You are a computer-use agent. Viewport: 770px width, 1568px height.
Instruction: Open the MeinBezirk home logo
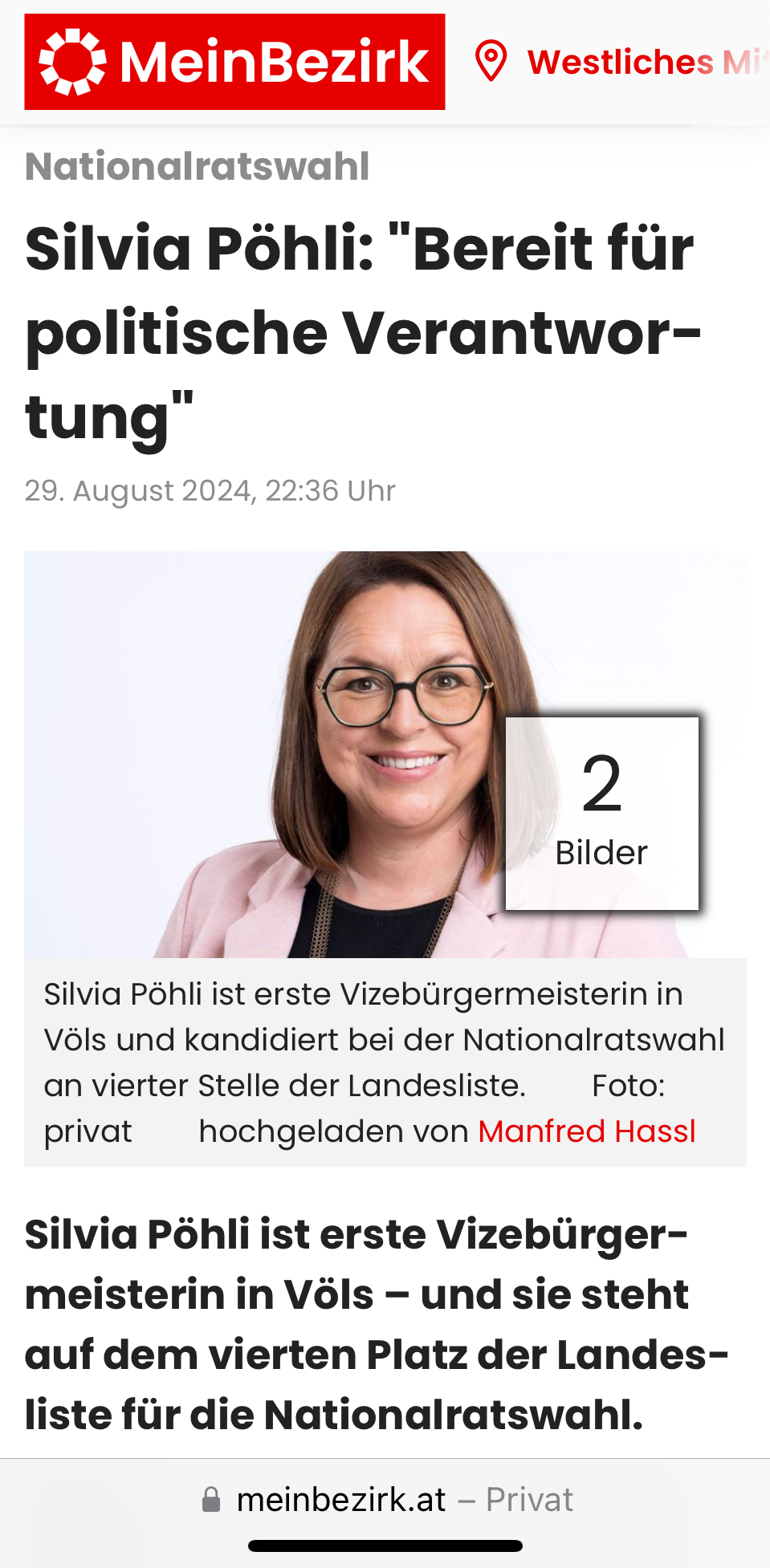234,62
